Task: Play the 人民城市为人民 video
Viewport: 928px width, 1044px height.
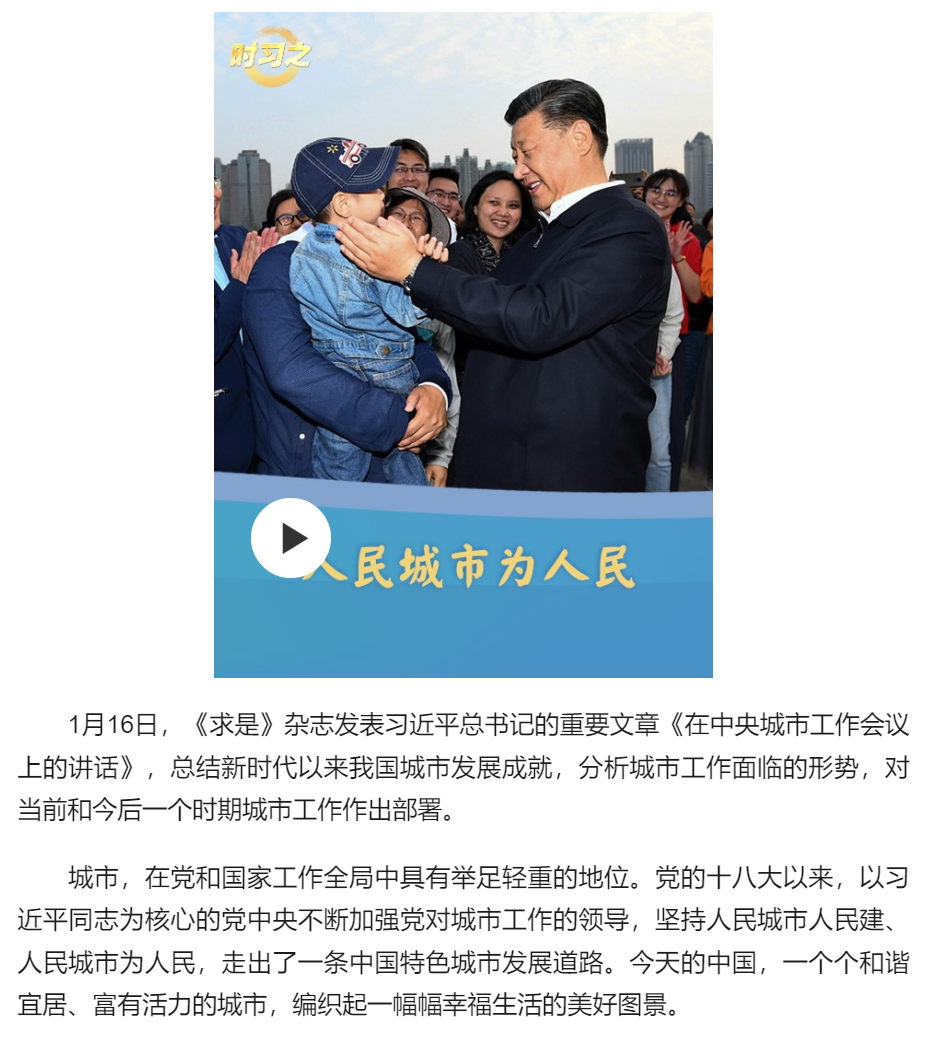Action: click(x=290, y=538)
